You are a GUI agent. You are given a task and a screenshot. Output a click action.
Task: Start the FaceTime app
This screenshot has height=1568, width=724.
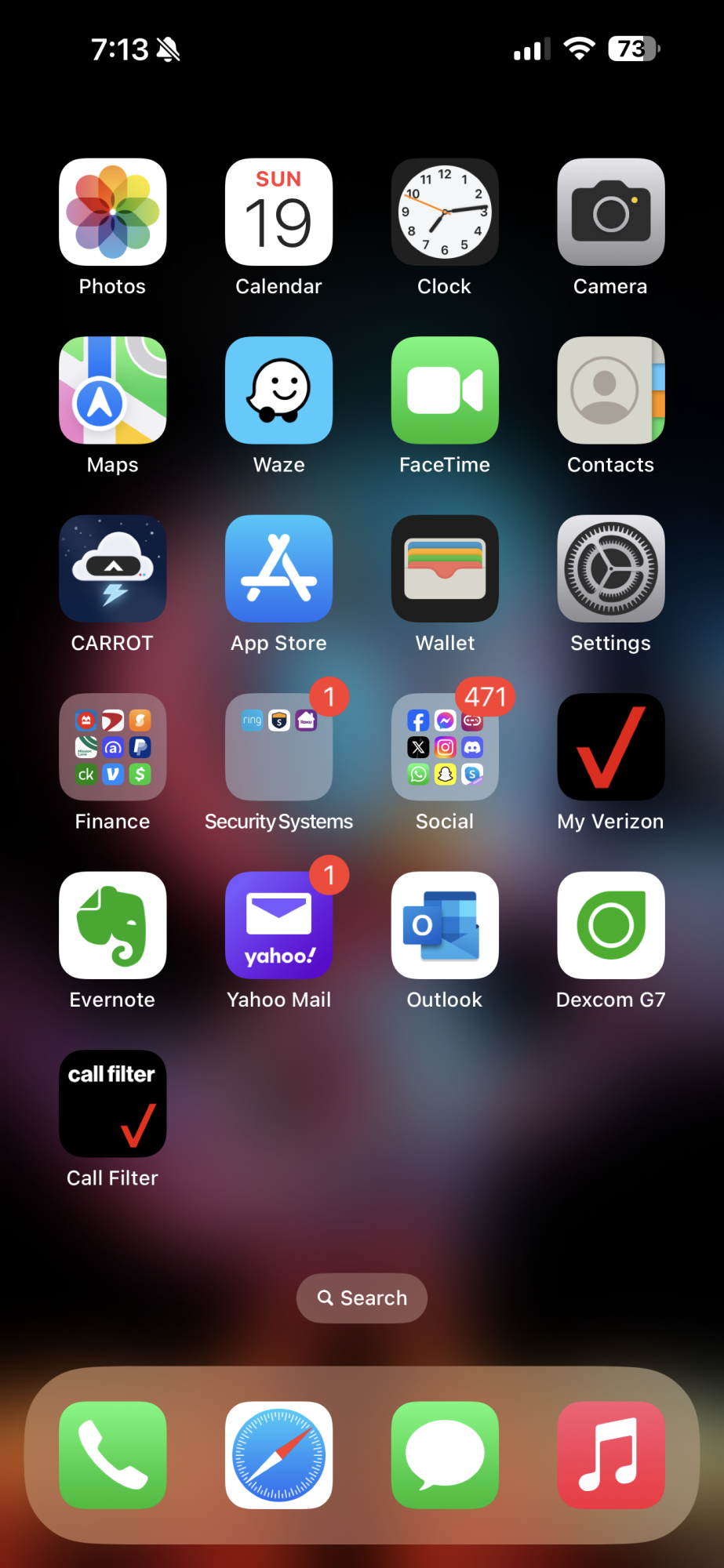[x=445, y=390]
